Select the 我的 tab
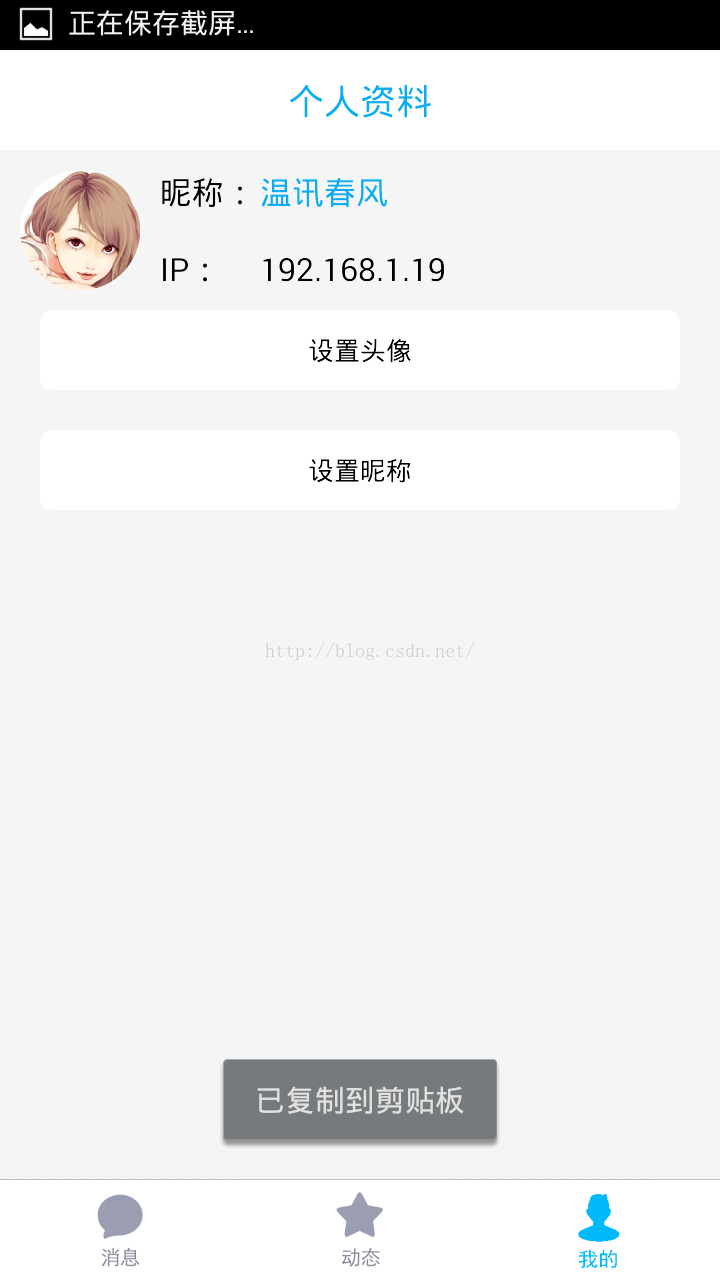 pos(599,1231)
